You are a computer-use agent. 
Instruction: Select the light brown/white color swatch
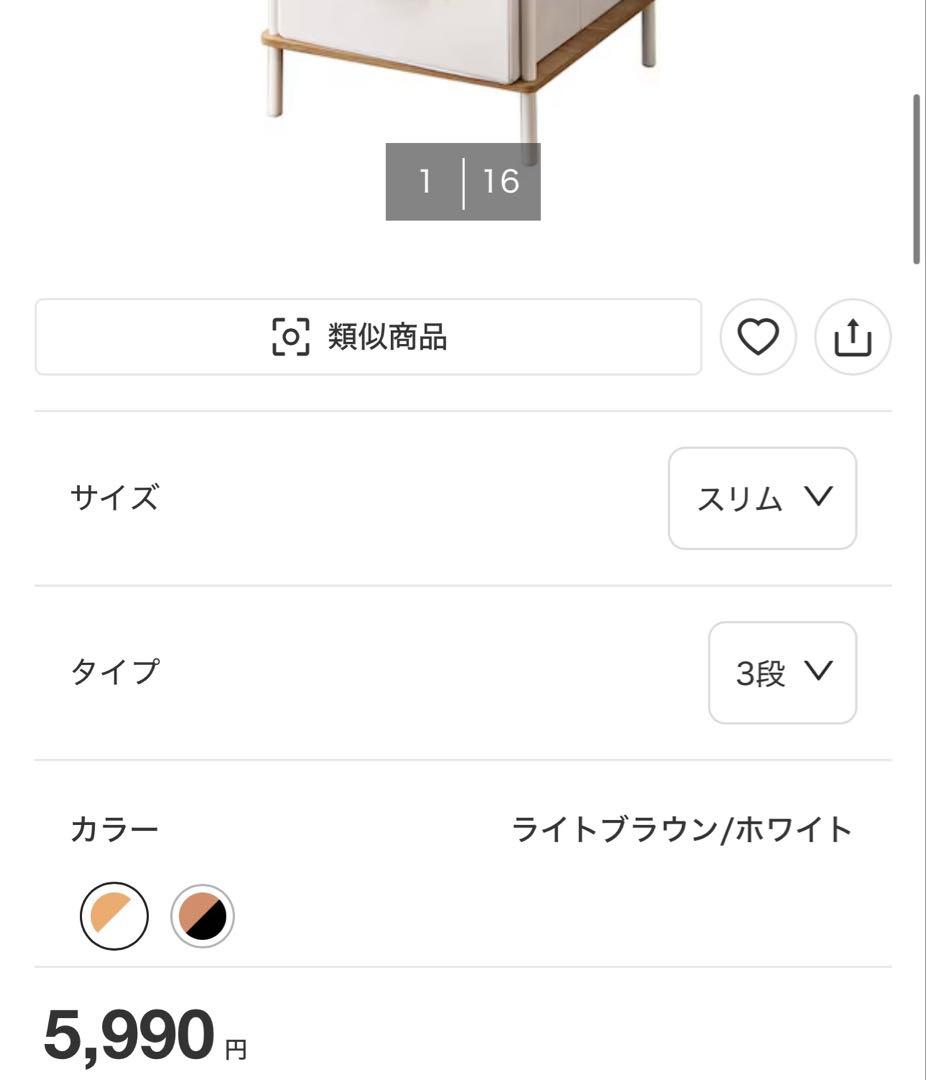[113, 915]
